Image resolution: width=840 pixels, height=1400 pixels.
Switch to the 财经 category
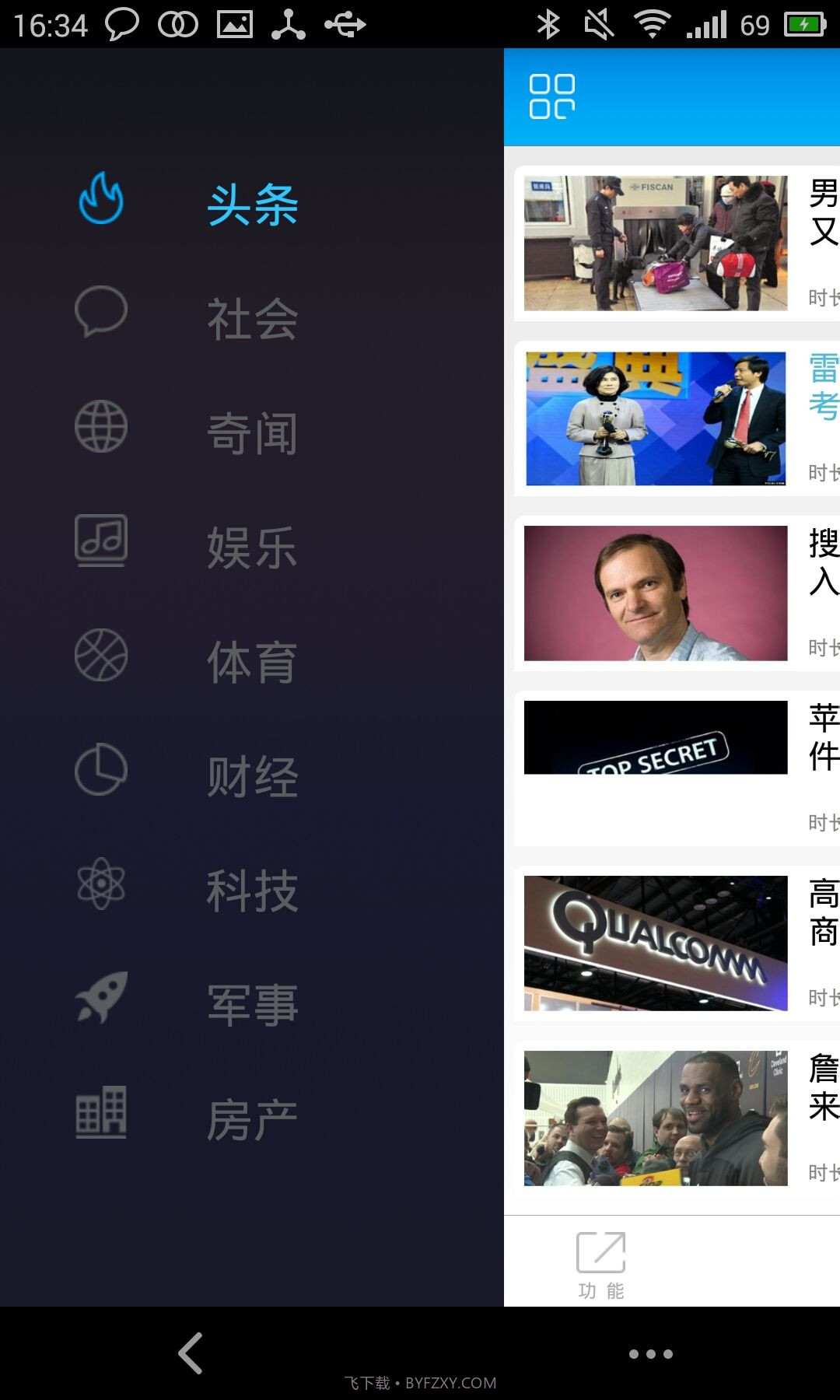pyautogui.click(x=252, y=774)
